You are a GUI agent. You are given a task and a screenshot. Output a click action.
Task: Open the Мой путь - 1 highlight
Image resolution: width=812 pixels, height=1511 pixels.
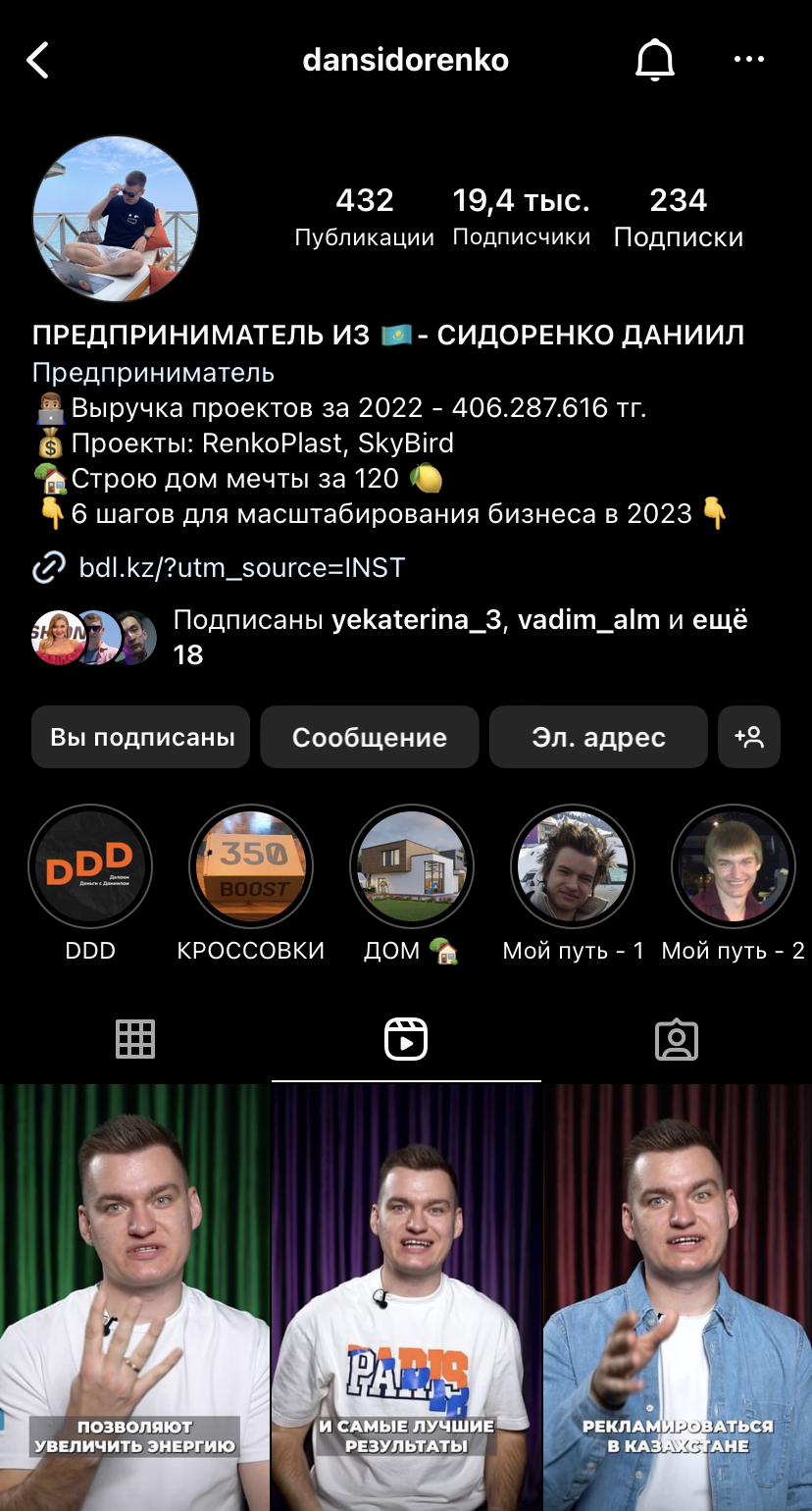click(573, 866)
